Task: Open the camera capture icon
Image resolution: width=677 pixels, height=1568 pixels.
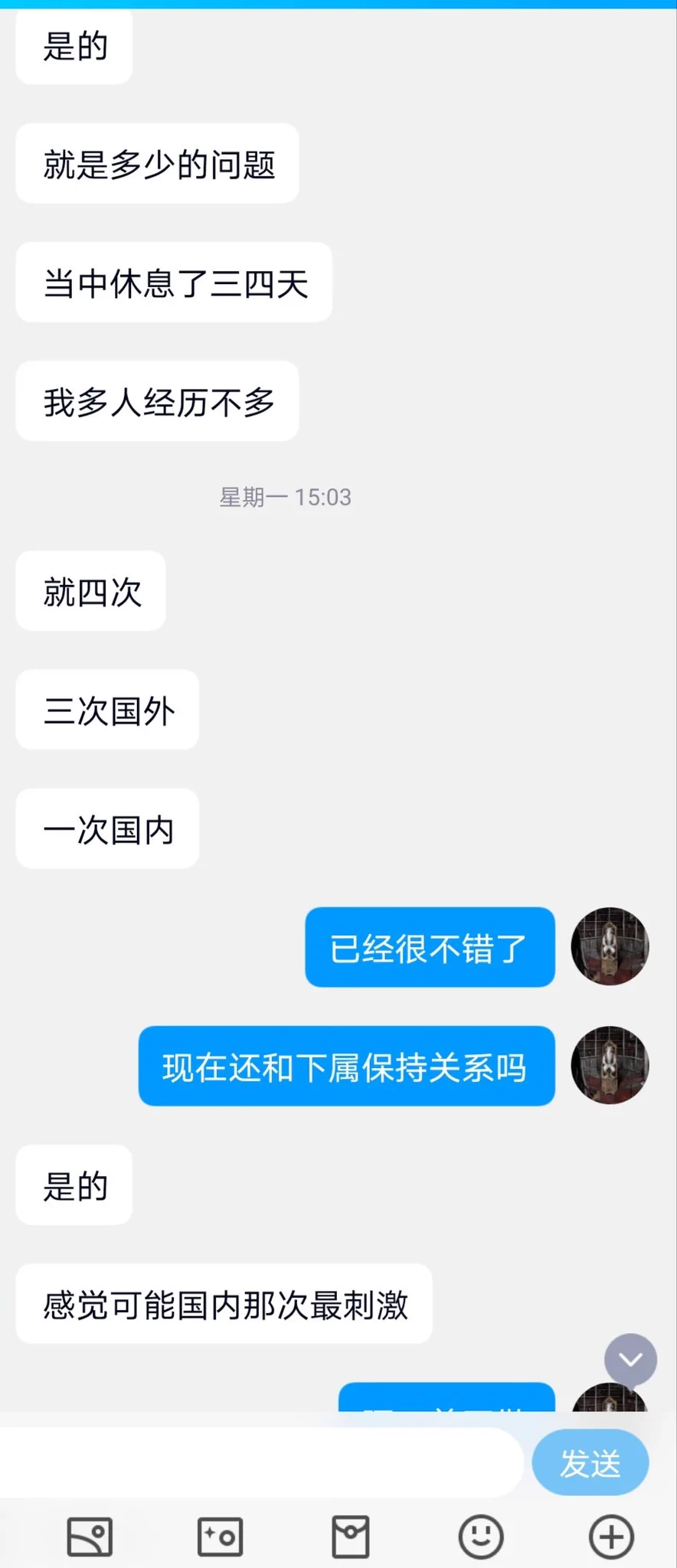Action: (220, 1537)
